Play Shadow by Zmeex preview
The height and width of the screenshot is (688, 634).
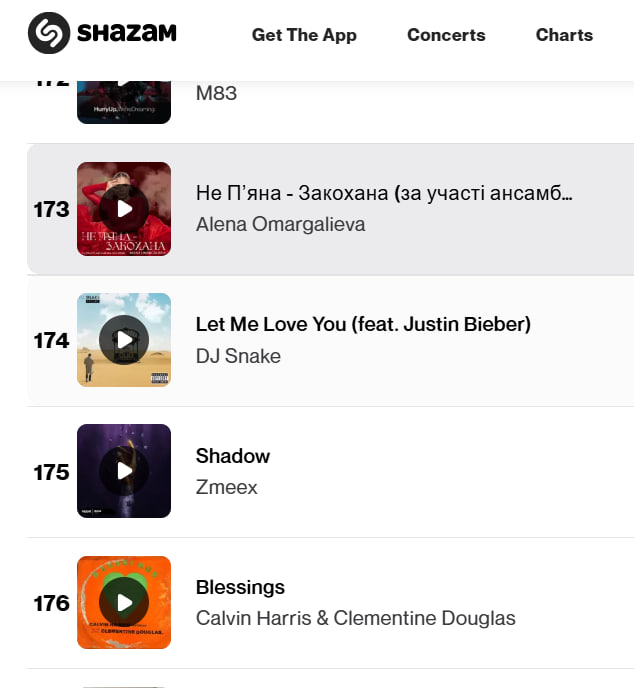124,471
